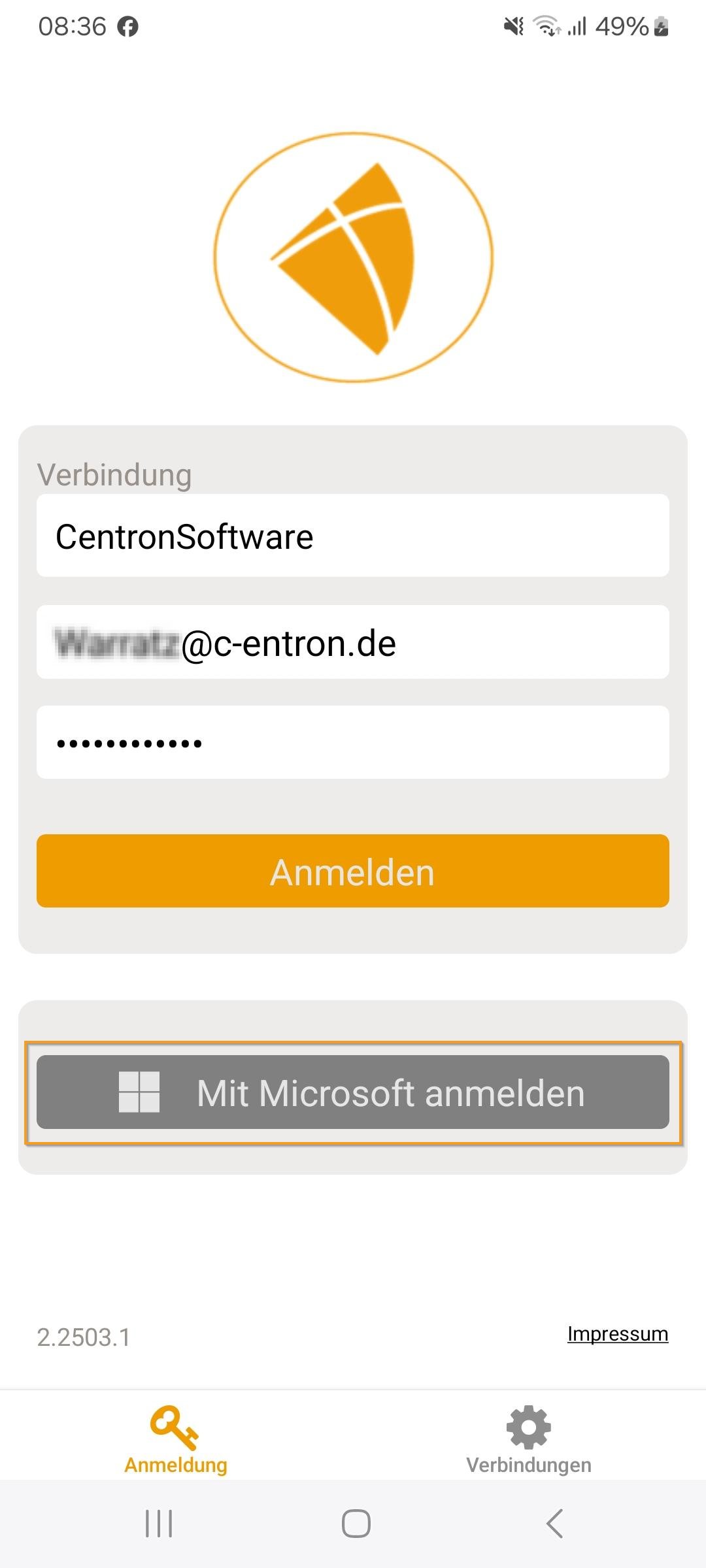The height and width of the screenshot is (1568, 706).
Task: Select the CentronSoftware connection field
Action: pos(353,536)
